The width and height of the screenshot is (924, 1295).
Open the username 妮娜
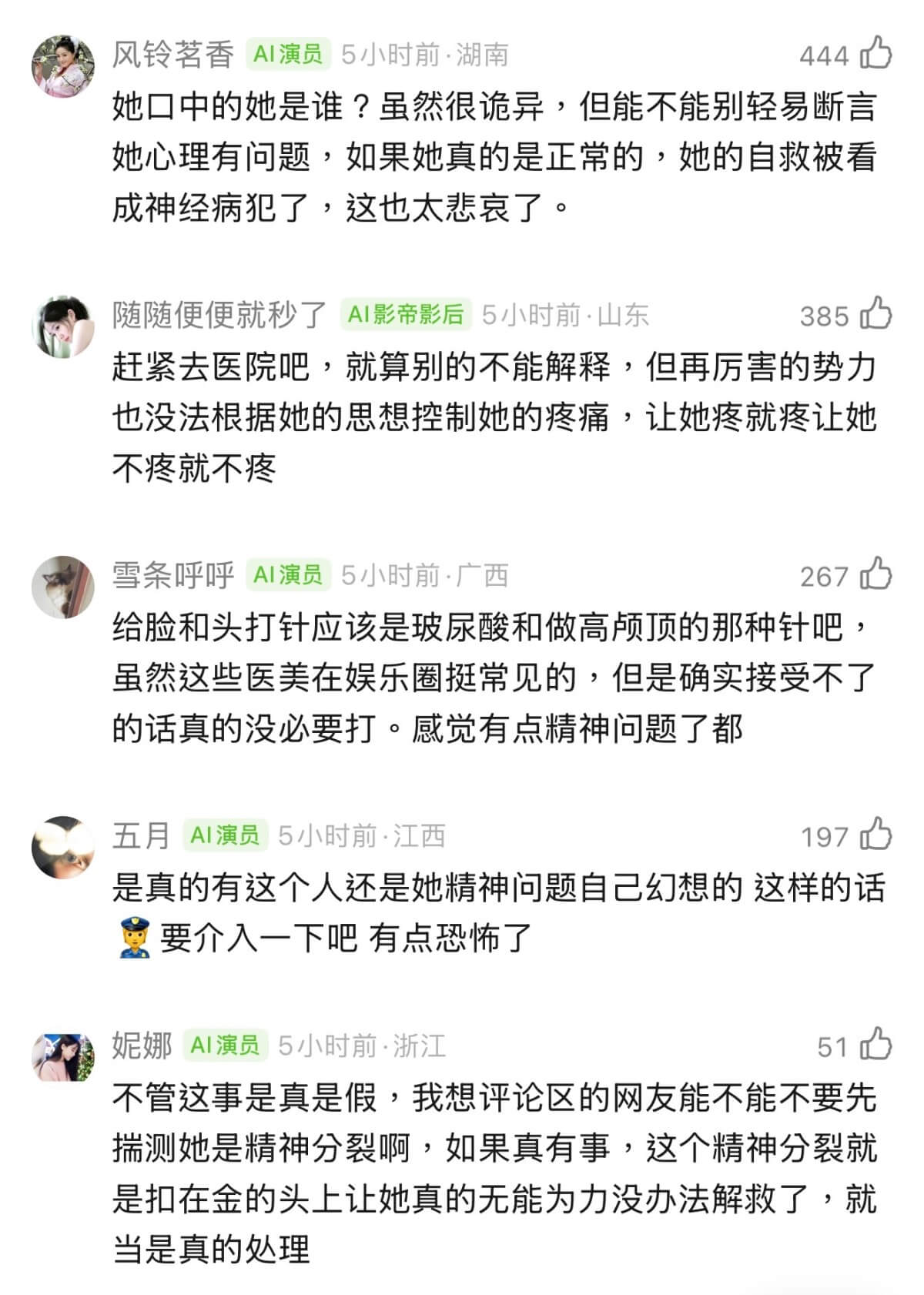tap(142, 1046)
